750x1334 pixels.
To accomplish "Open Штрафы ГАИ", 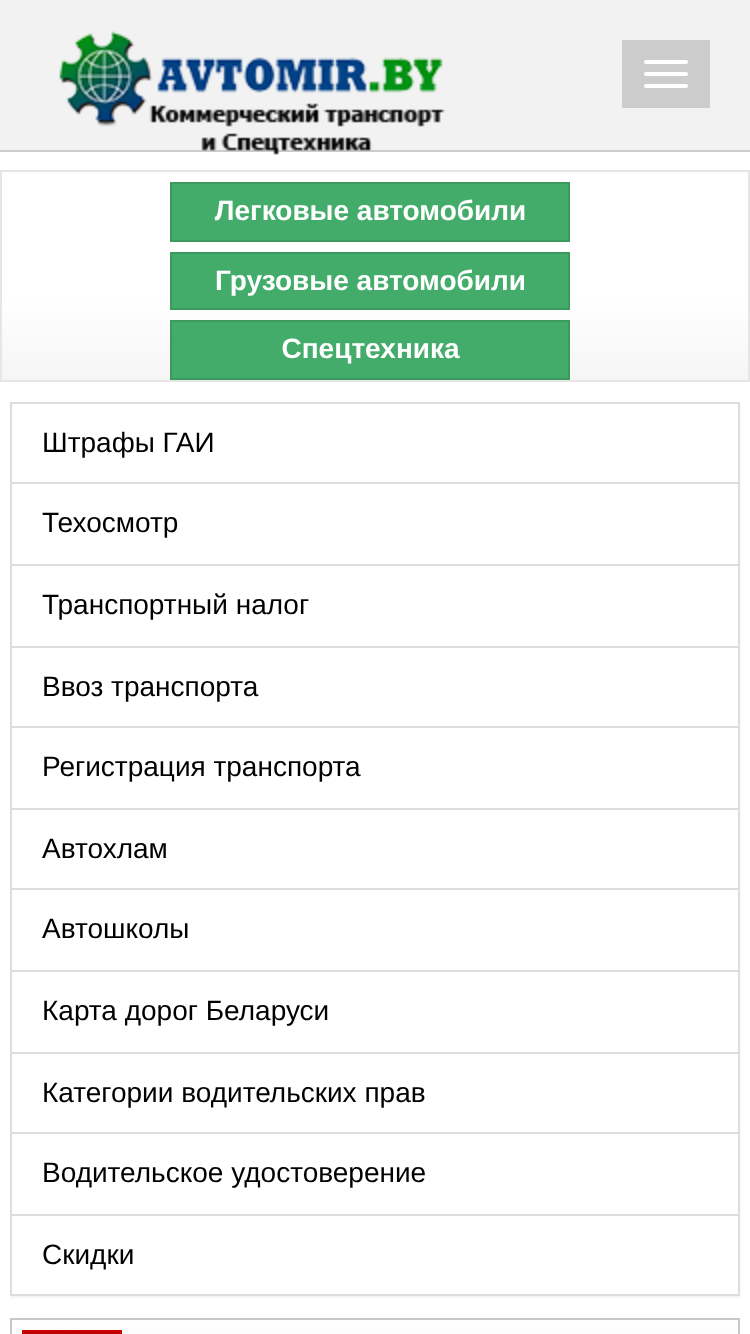I will coord(375,443).
